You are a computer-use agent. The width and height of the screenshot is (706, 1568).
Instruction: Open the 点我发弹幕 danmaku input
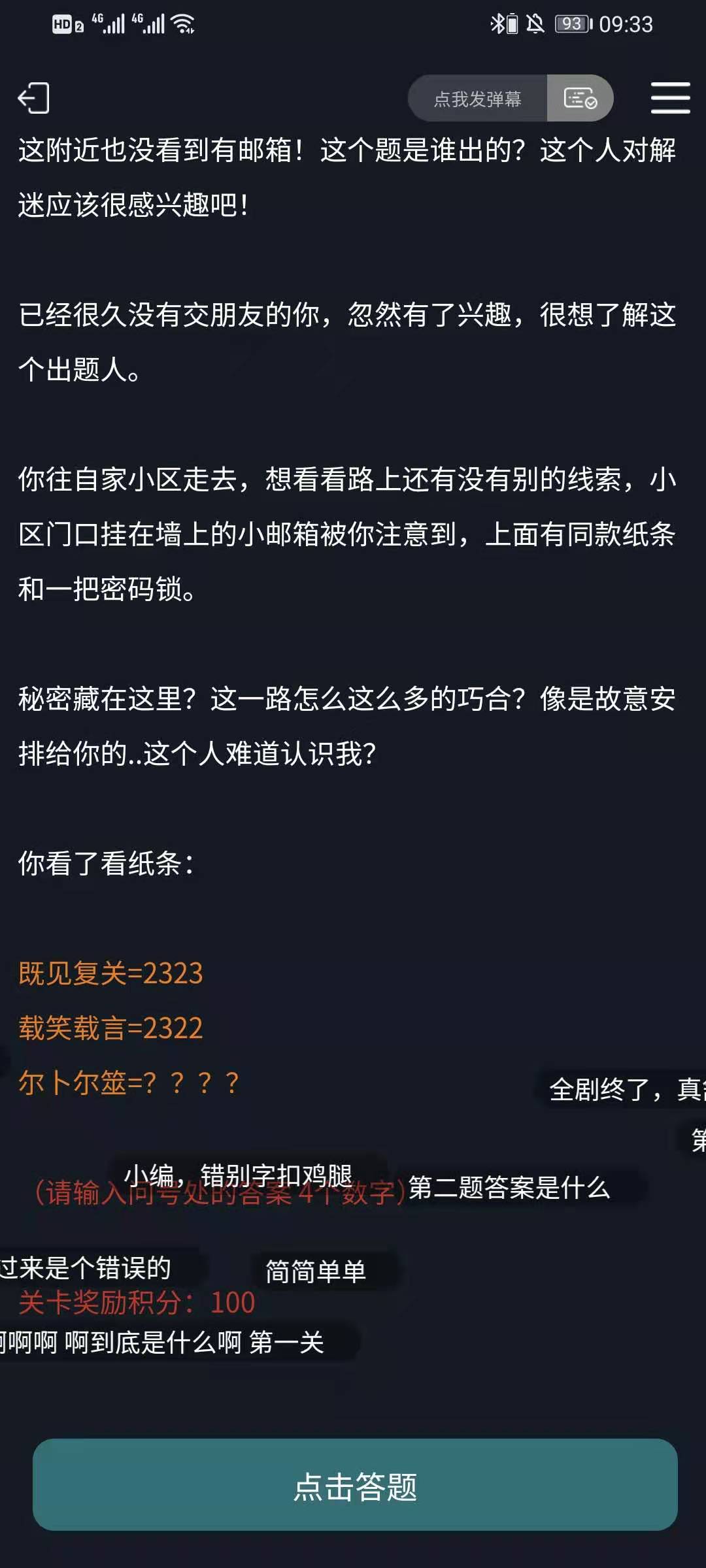click(x=478, y=99)
